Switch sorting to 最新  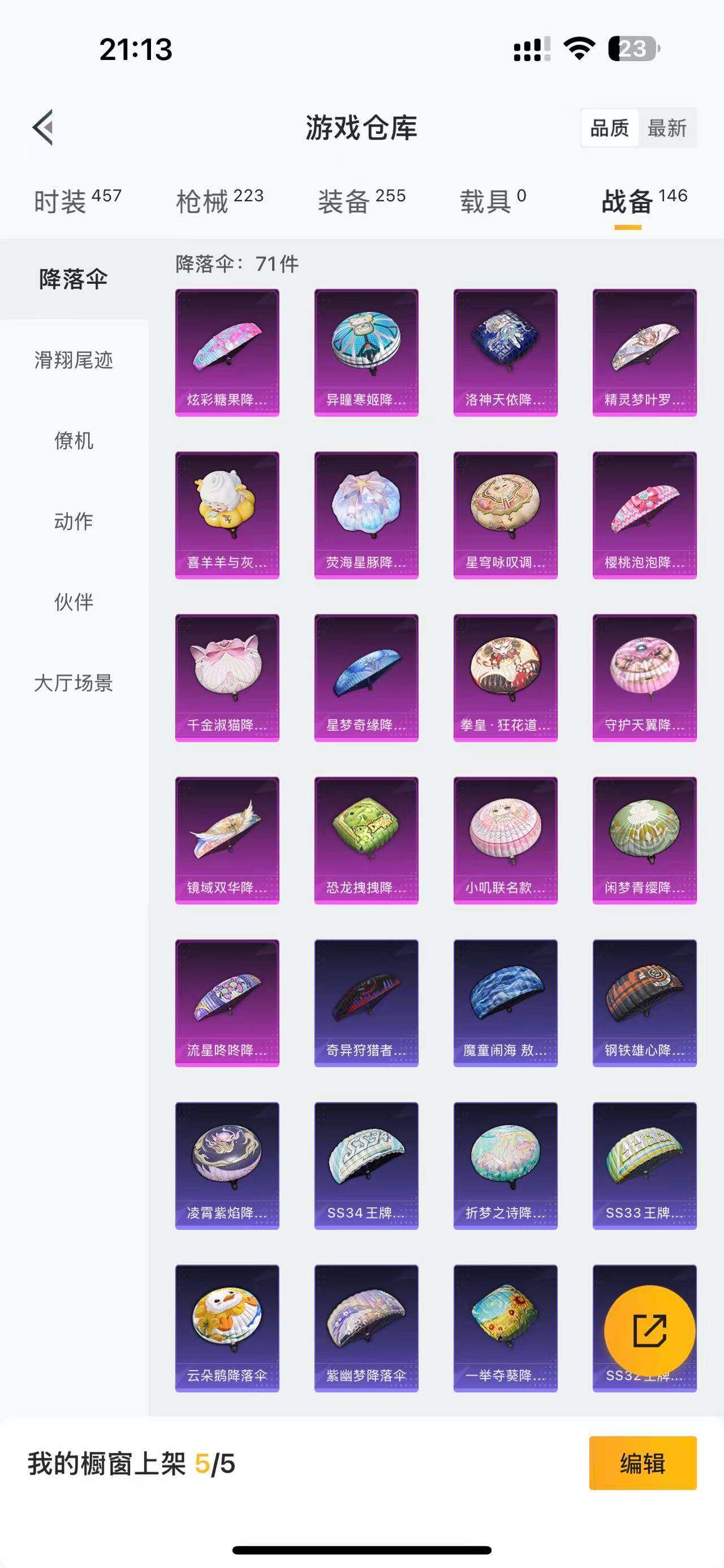(667, 129)
